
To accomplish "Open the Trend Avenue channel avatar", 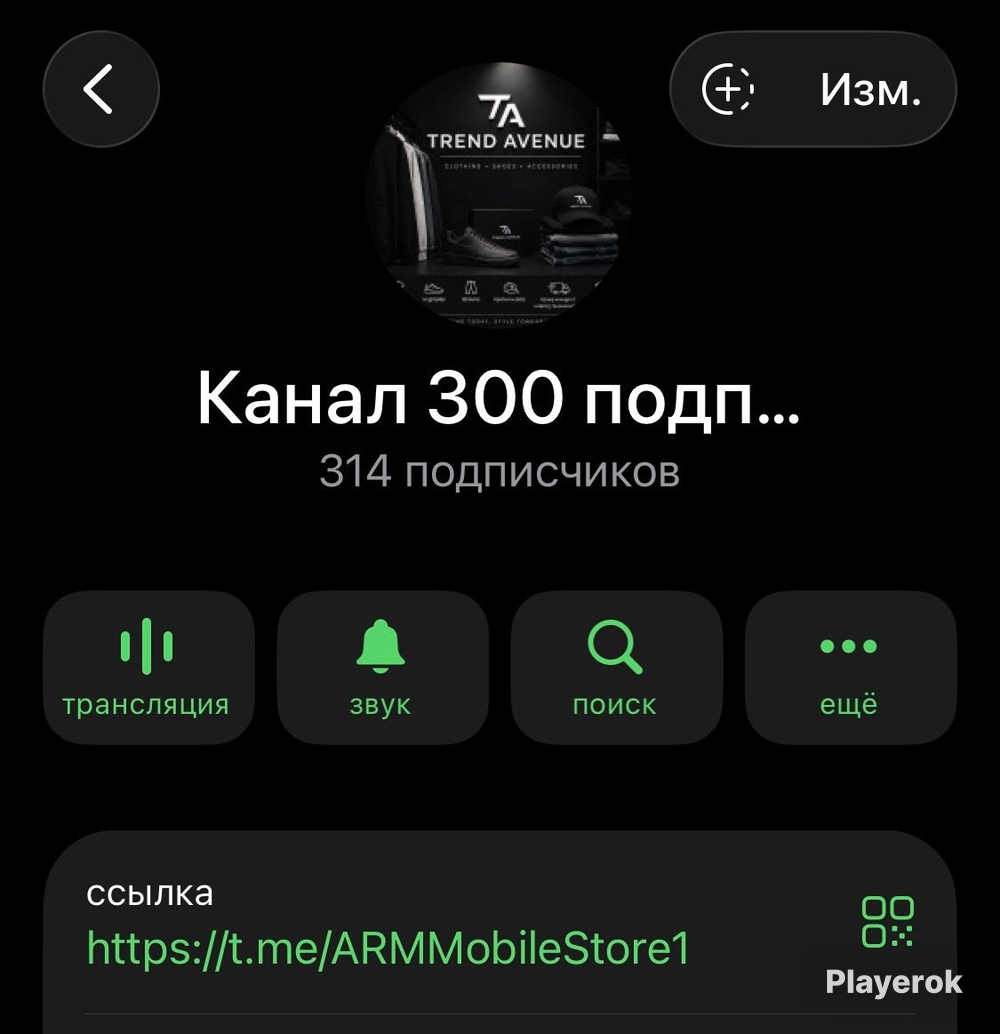I will tap(499, 195).
